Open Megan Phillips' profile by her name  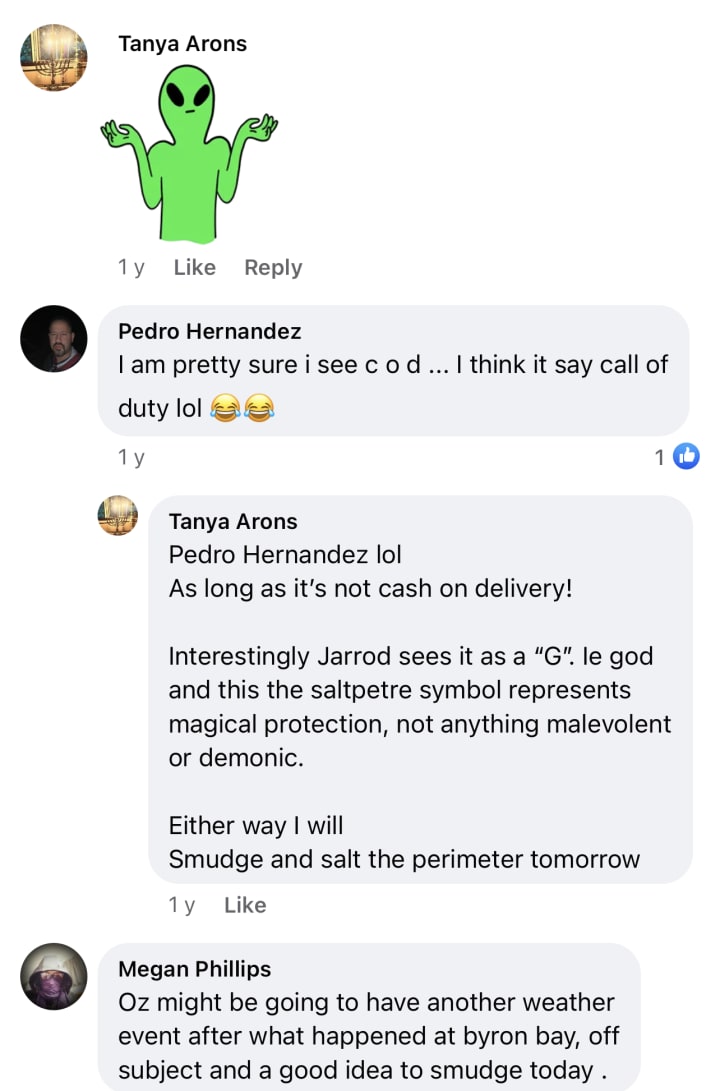tap(194, 969)
